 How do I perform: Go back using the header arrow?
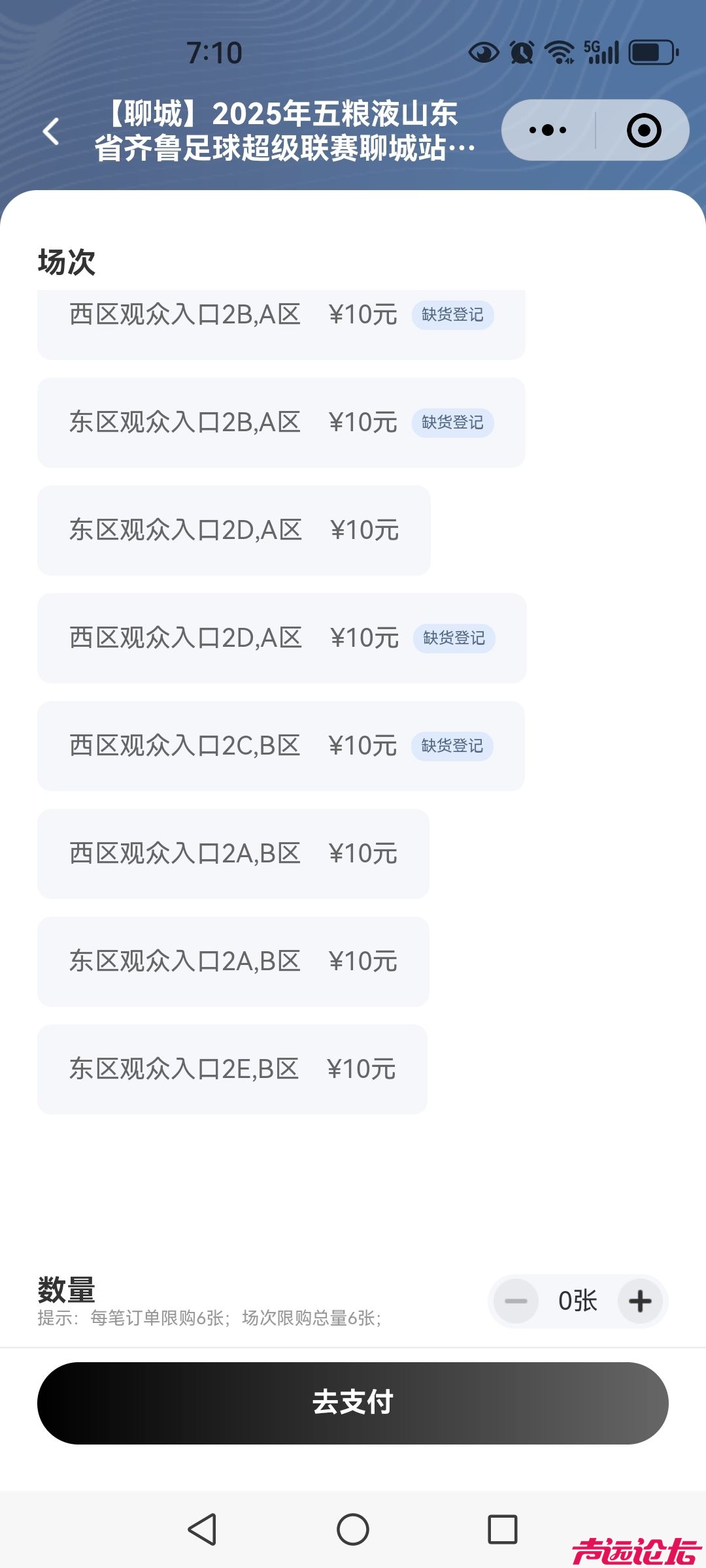pos(51,131)
